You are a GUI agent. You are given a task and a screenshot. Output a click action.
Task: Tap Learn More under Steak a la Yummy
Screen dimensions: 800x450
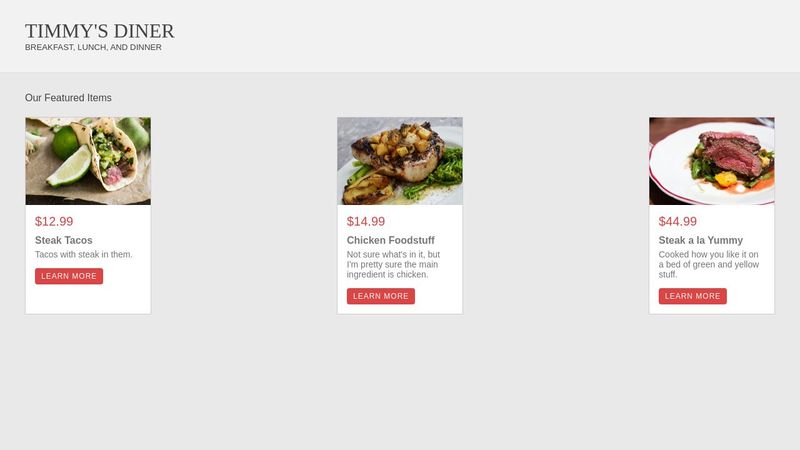point(693,296)
